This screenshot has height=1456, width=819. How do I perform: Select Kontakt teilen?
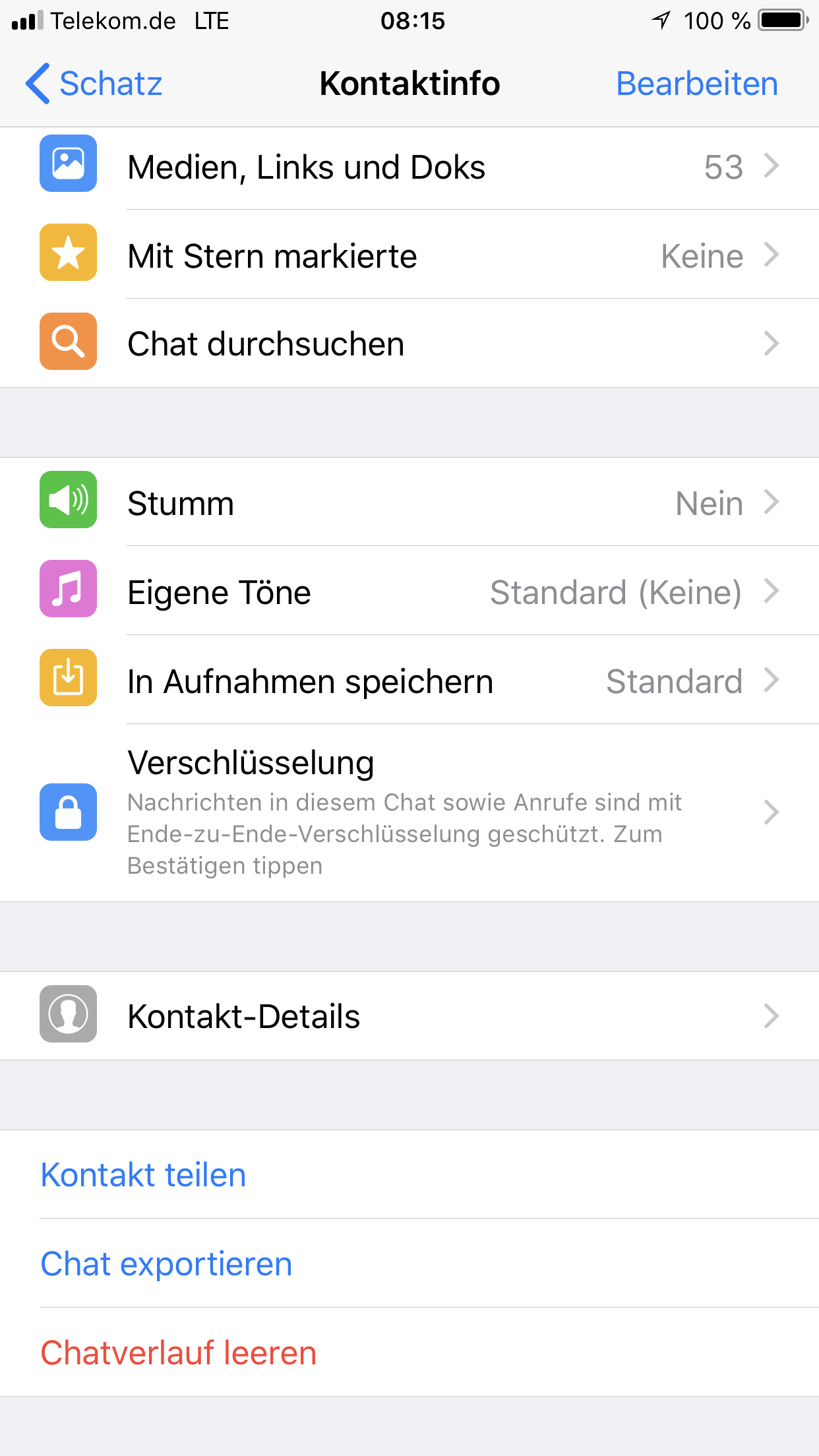144,1174
